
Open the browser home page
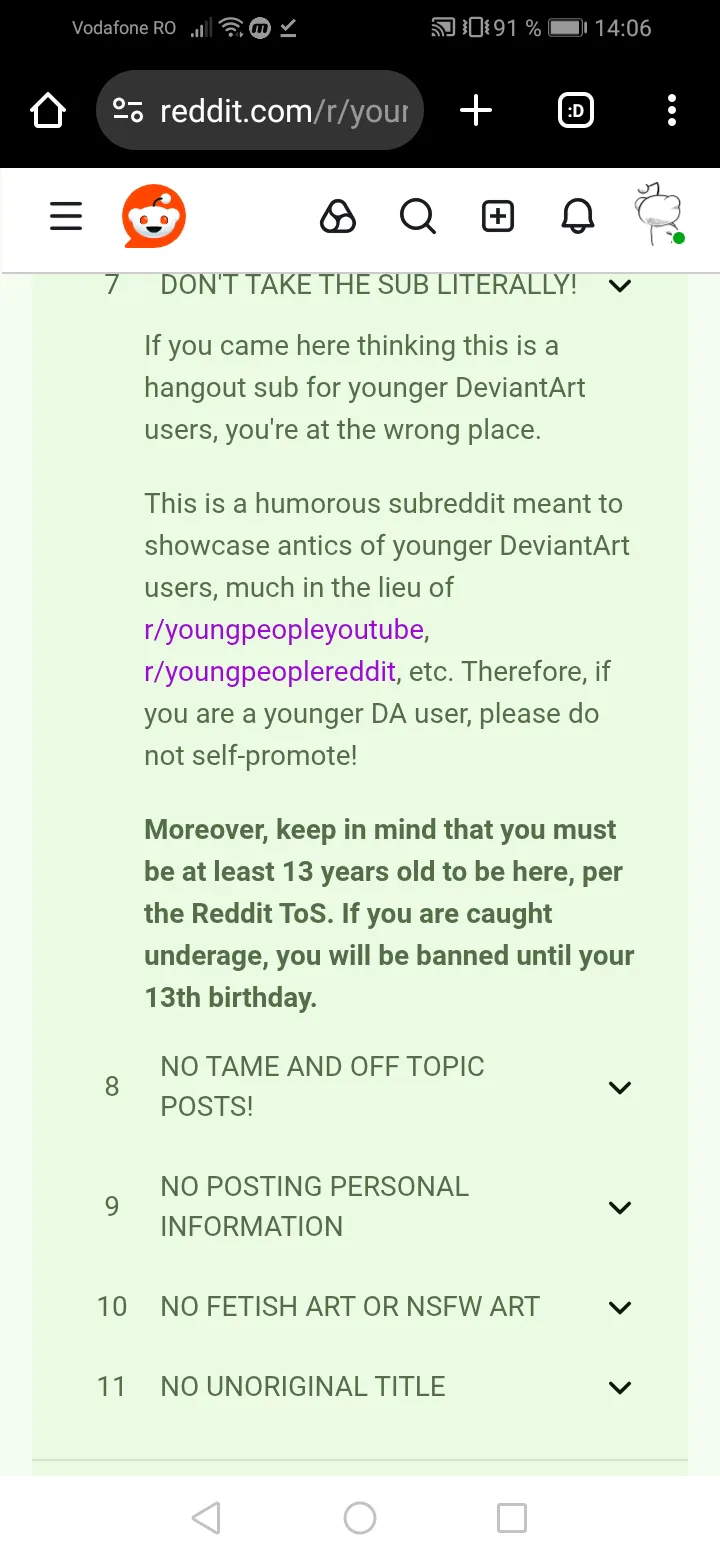(48, 111)
